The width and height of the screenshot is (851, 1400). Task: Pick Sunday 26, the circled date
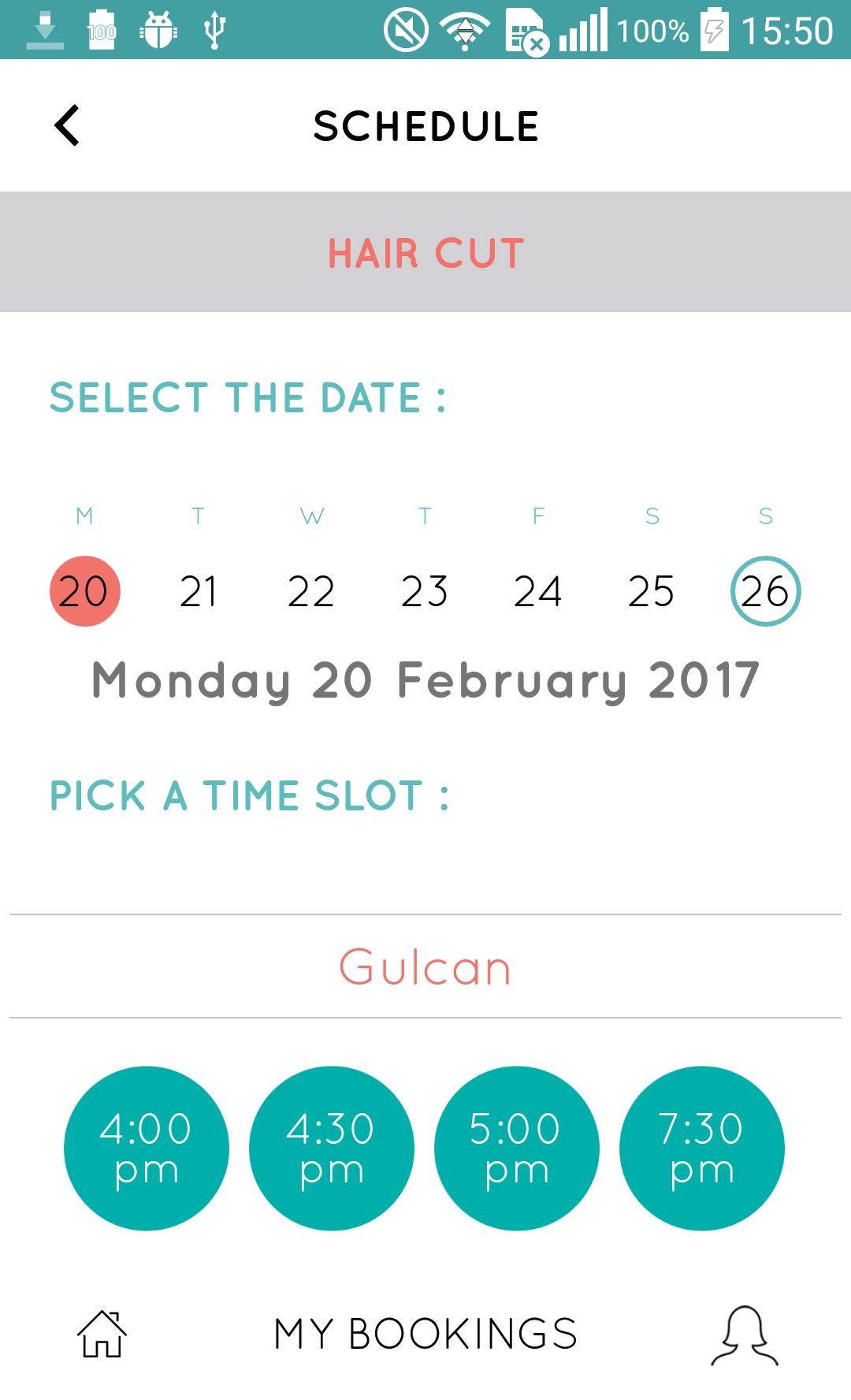(765, 591)
